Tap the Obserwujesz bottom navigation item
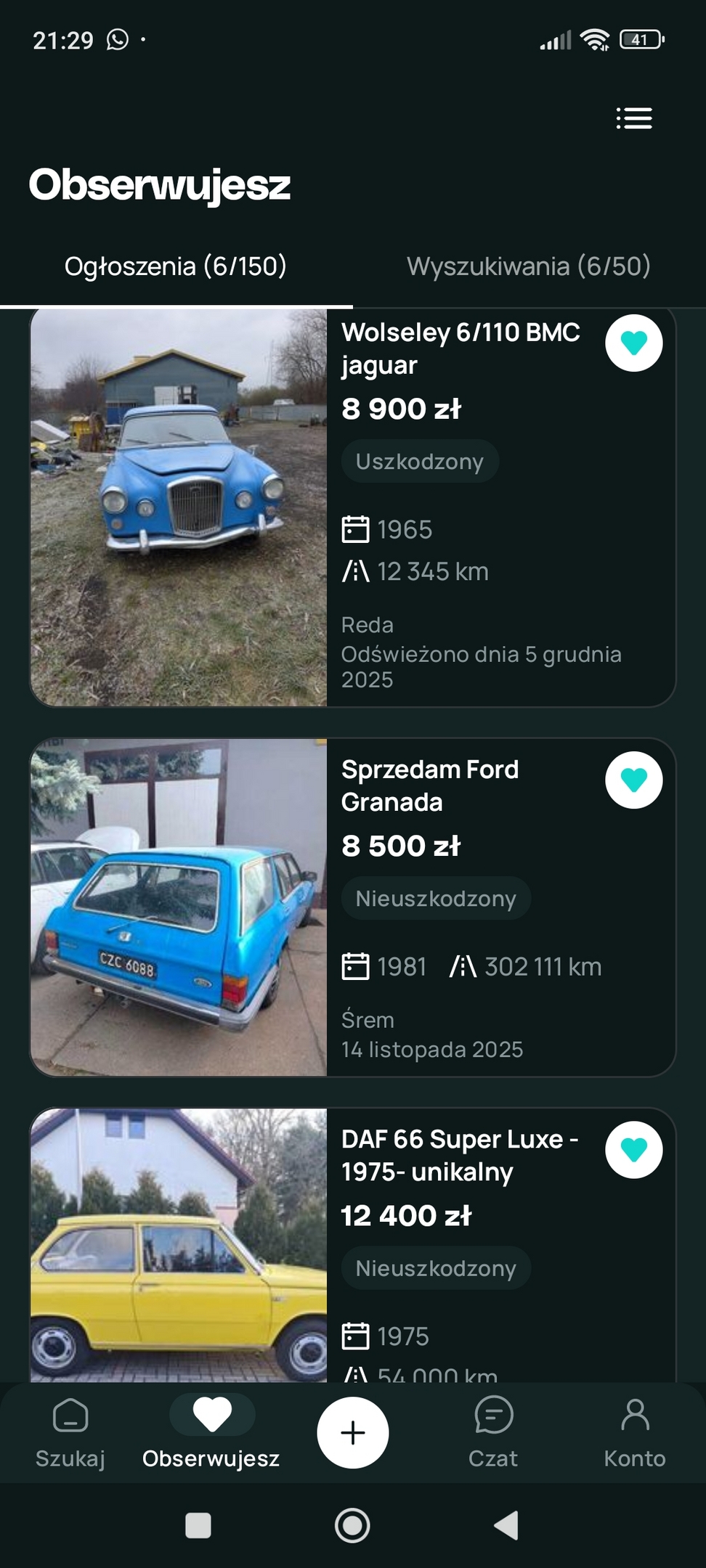Screen dimensions: 706x1568 coord(211,1433)
